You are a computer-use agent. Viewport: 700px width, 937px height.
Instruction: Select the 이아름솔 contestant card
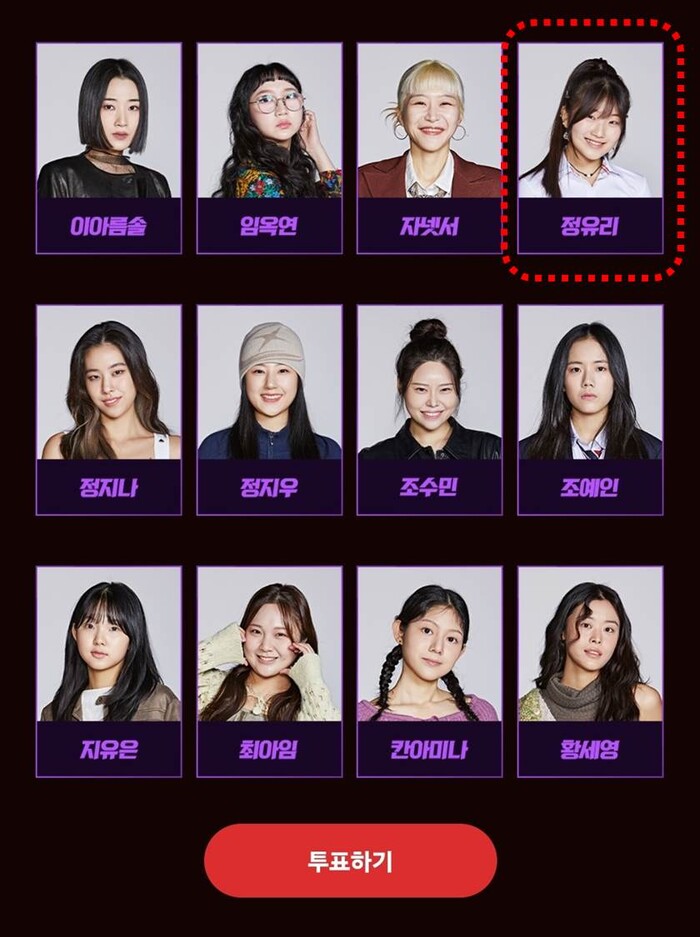(109, 147)
